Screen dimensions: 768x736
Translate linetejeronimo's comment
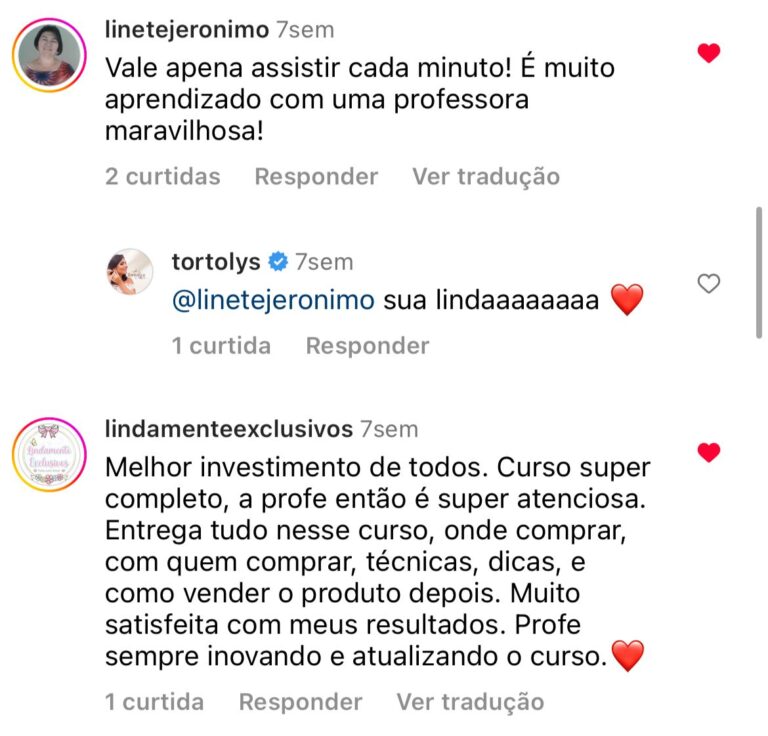(486, 177)
